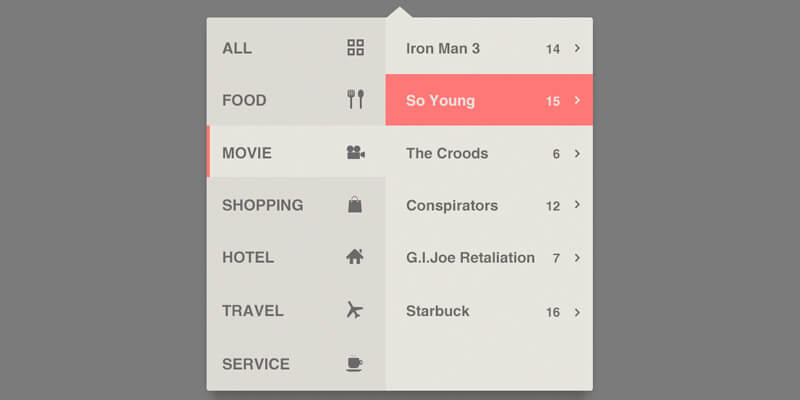
Task: Open G.I.Joe Retaliation
Action: pos(488,257)
